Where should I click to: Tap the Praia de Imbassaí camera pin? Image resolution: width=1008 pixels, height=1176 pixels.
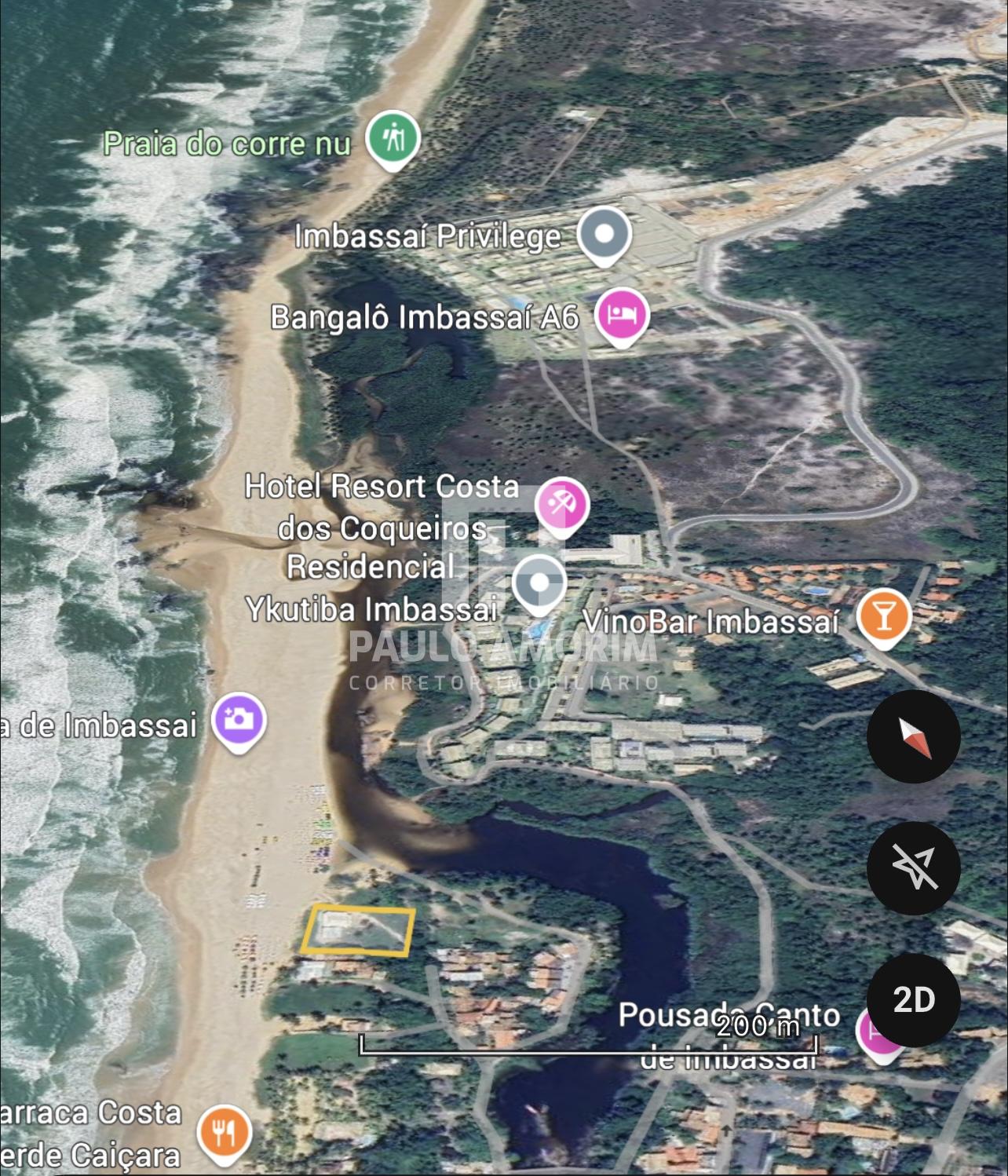pos(239,720)
